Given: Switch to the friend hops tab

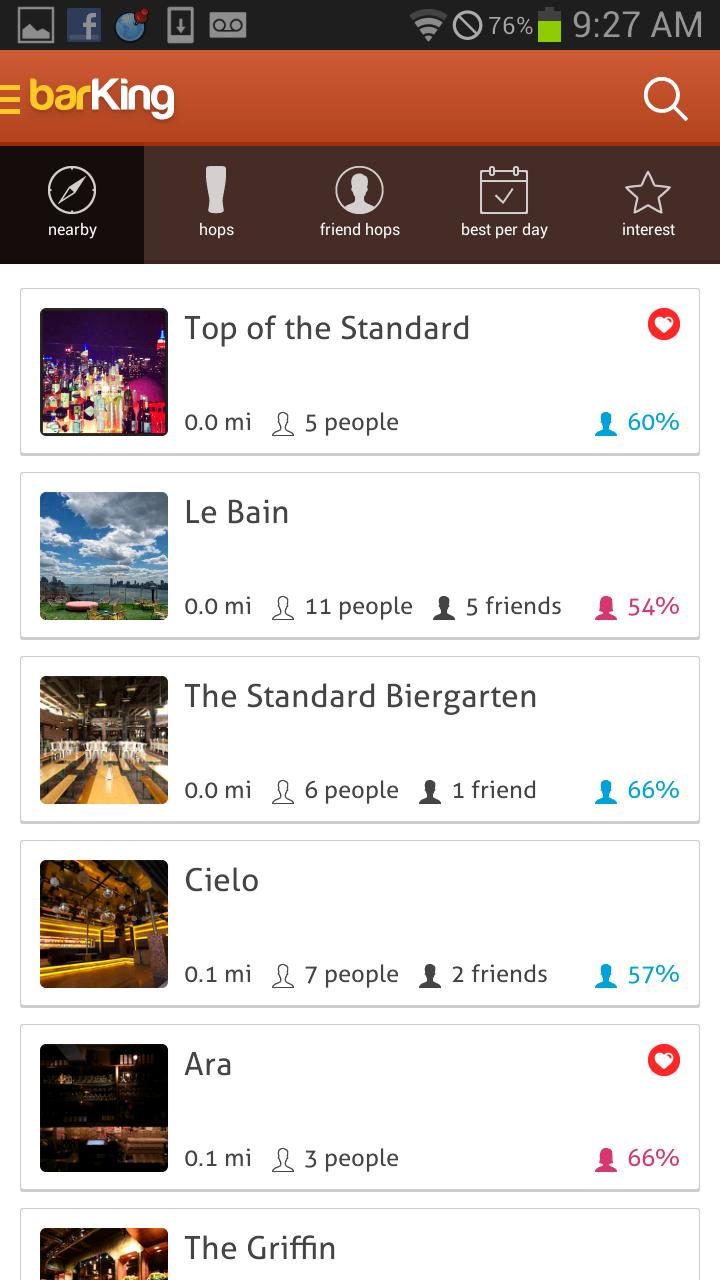Looking at the screenshot, I should pos(359,203).
